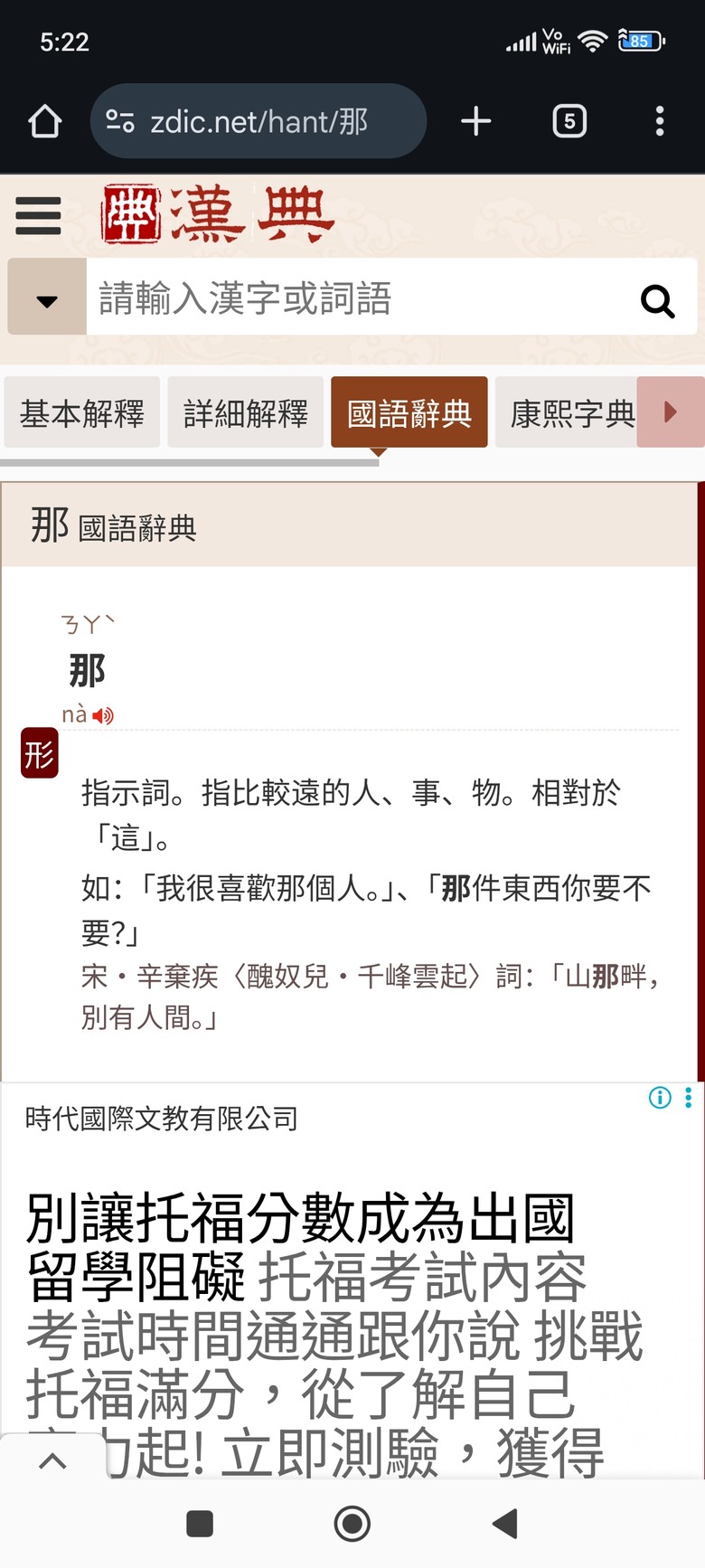Tap the magnifier search button
705x1568 pixels.
[657, 300]
